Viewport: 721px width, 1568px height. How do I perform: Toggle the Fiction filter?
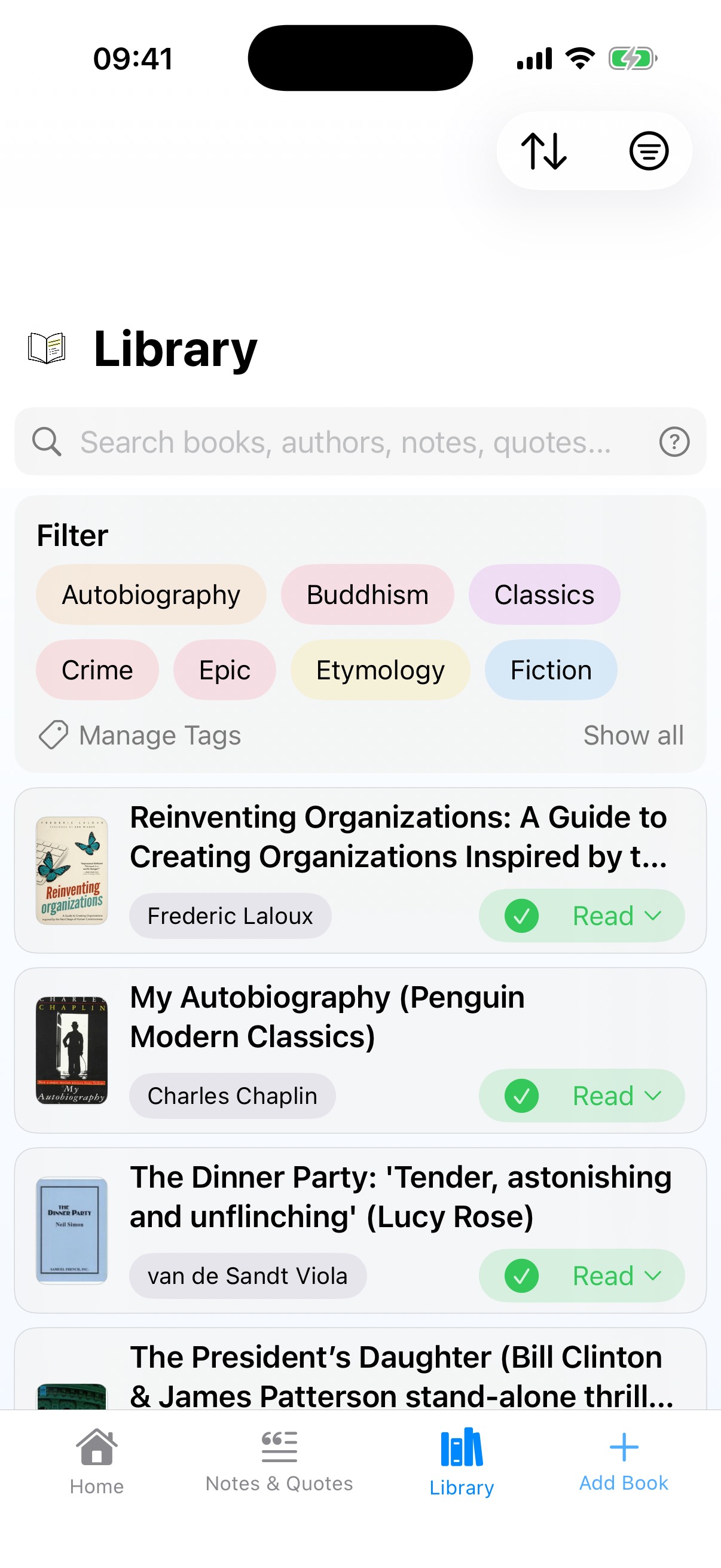[x=550, y=670]
